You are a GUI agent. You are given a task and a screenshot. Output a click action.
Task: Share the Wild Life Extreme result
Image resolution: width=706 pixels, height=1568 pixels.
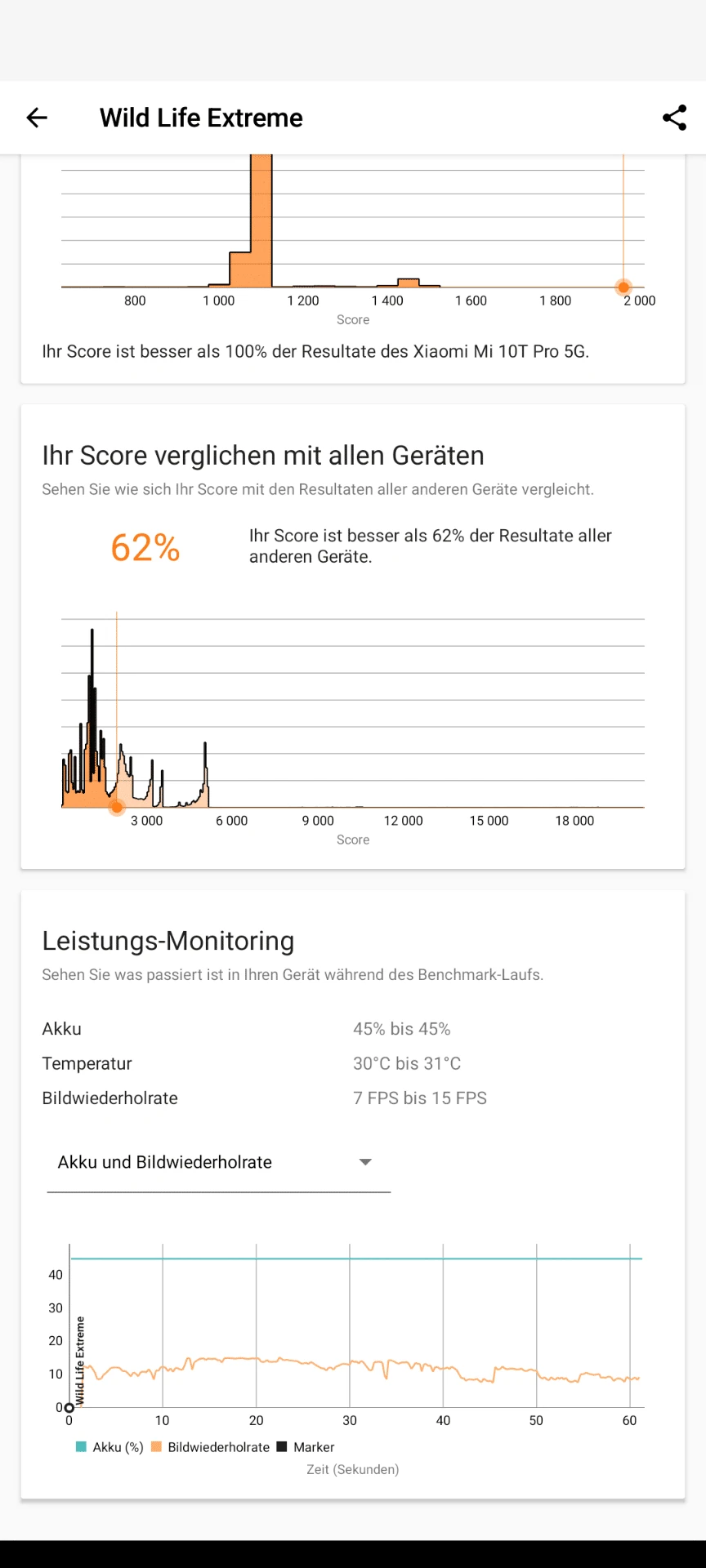click(x=674, y=118)
